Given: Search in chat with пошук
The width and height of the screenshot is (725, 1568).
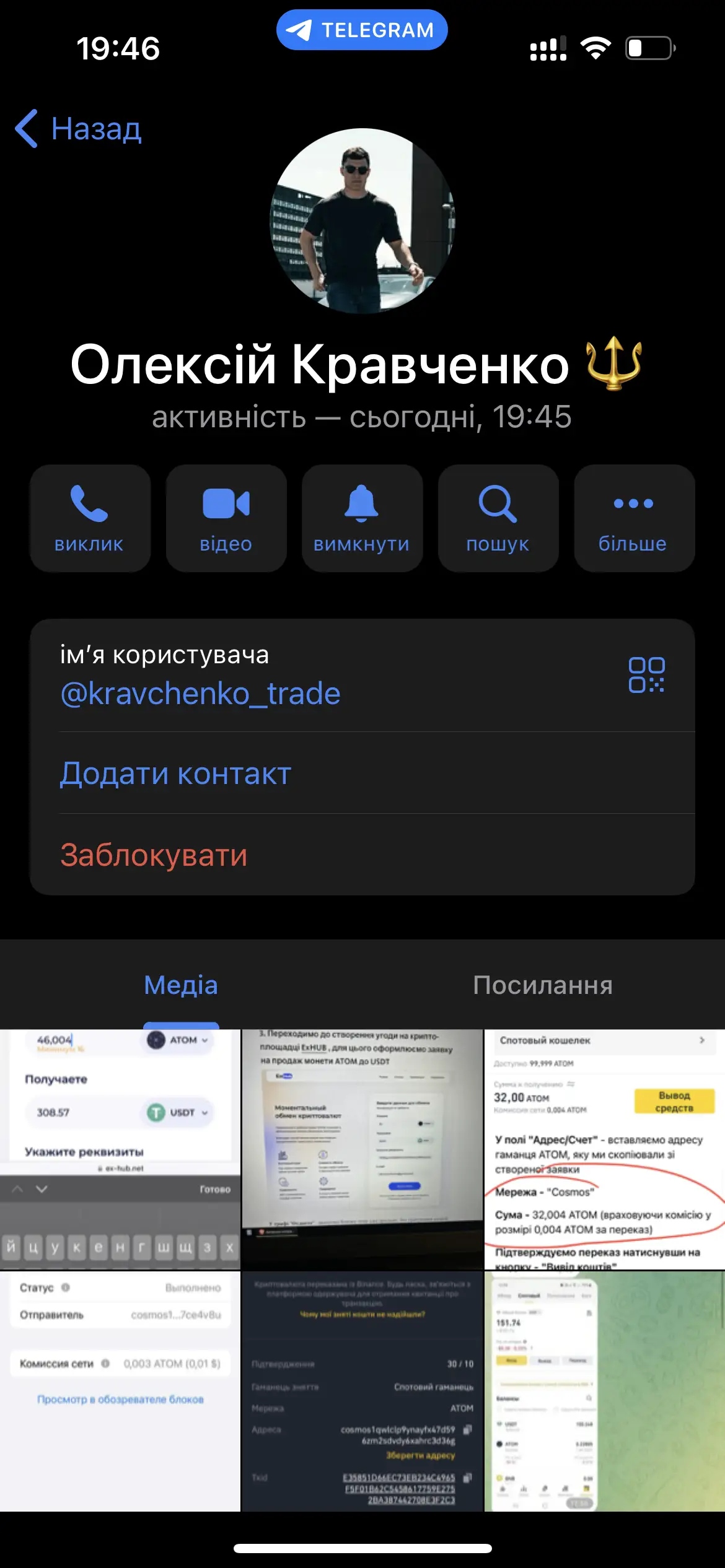Looking at the screenshot, I should pyautogui.click(x=498, y=518).
